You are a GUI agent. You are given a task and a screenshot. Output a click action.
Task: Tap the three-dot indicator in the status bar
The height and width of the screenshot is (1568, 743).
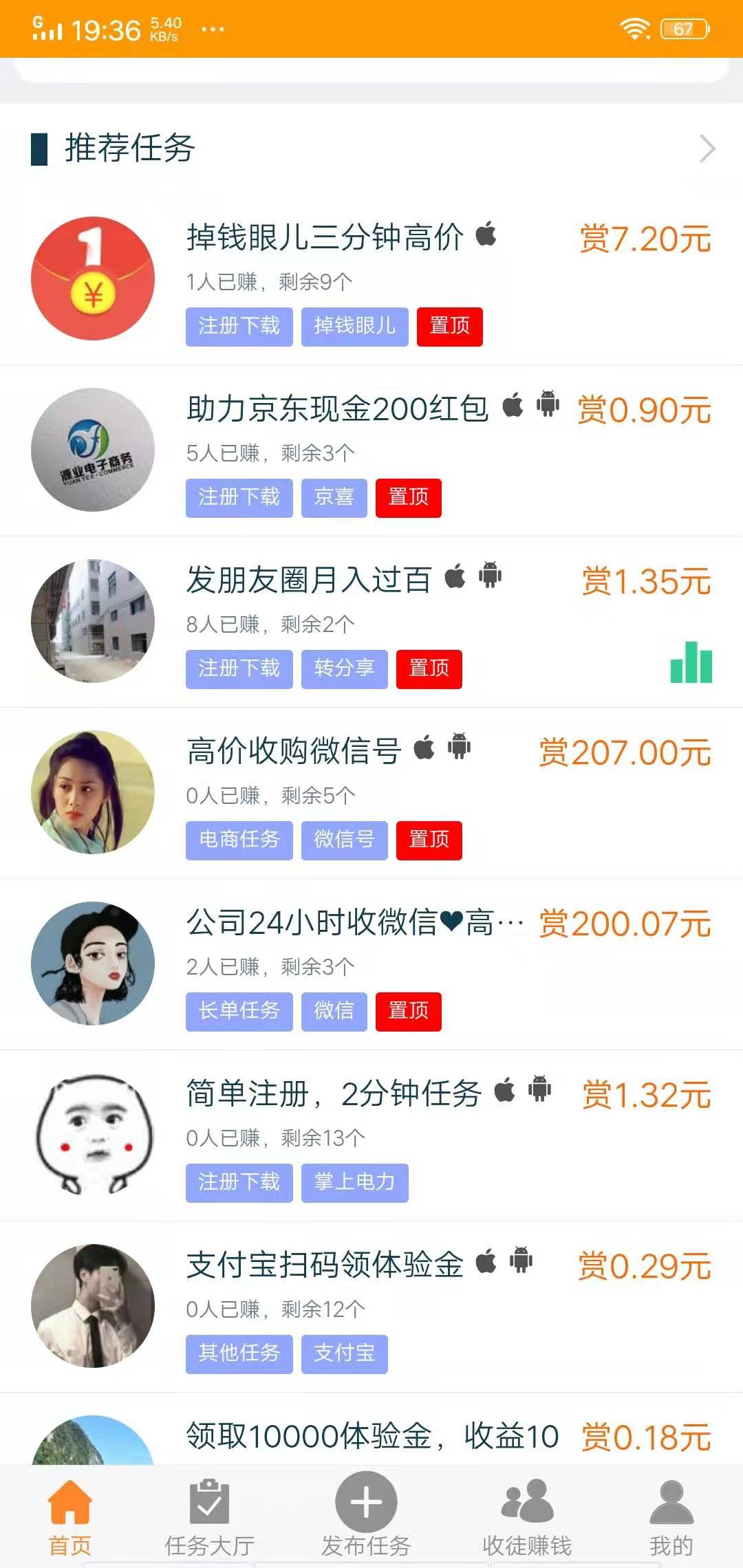point(212,28)
